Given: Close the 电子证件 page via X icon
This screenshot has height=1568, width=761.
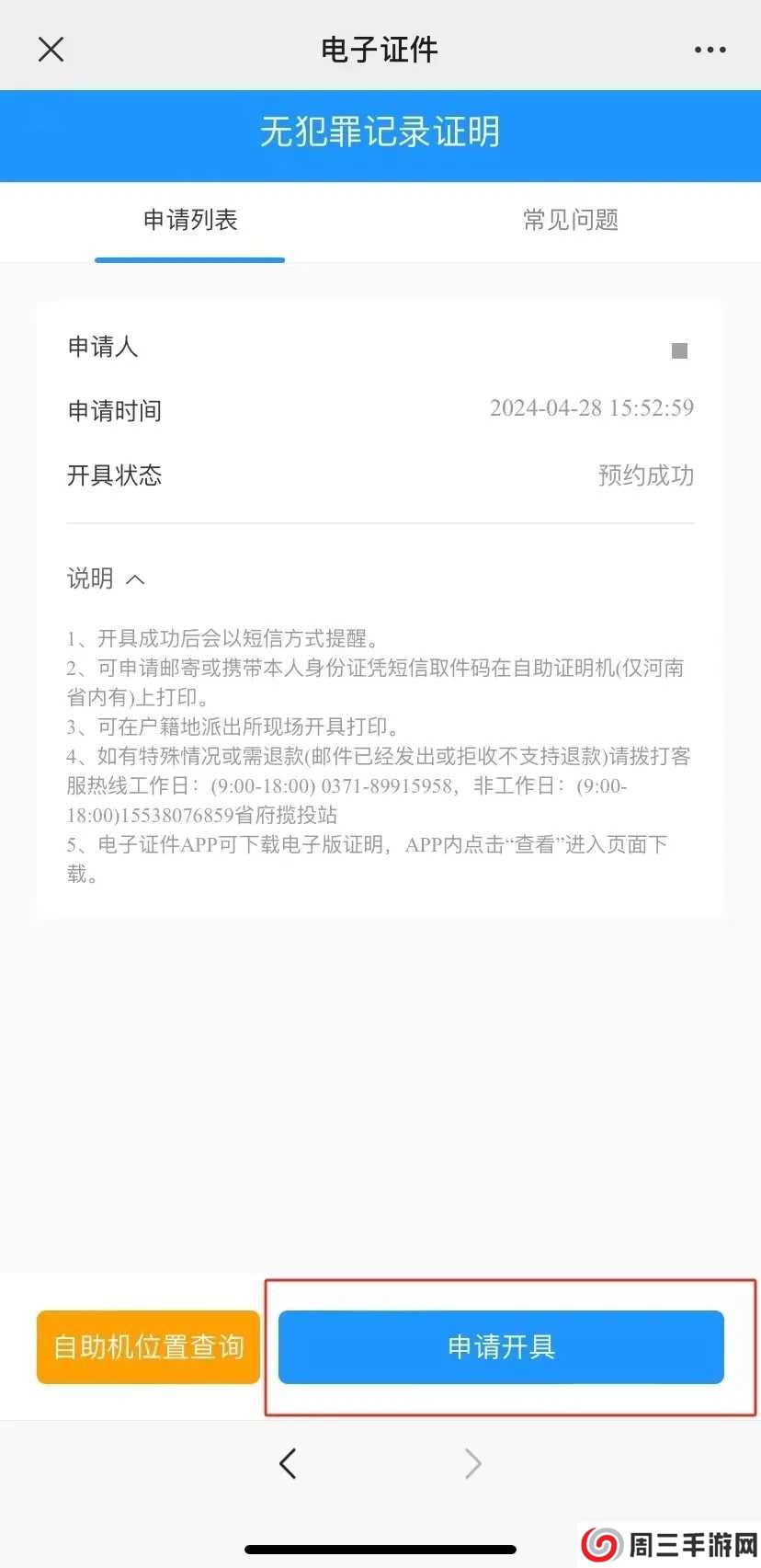Looking at the screenshot, I should coord(51,49).
